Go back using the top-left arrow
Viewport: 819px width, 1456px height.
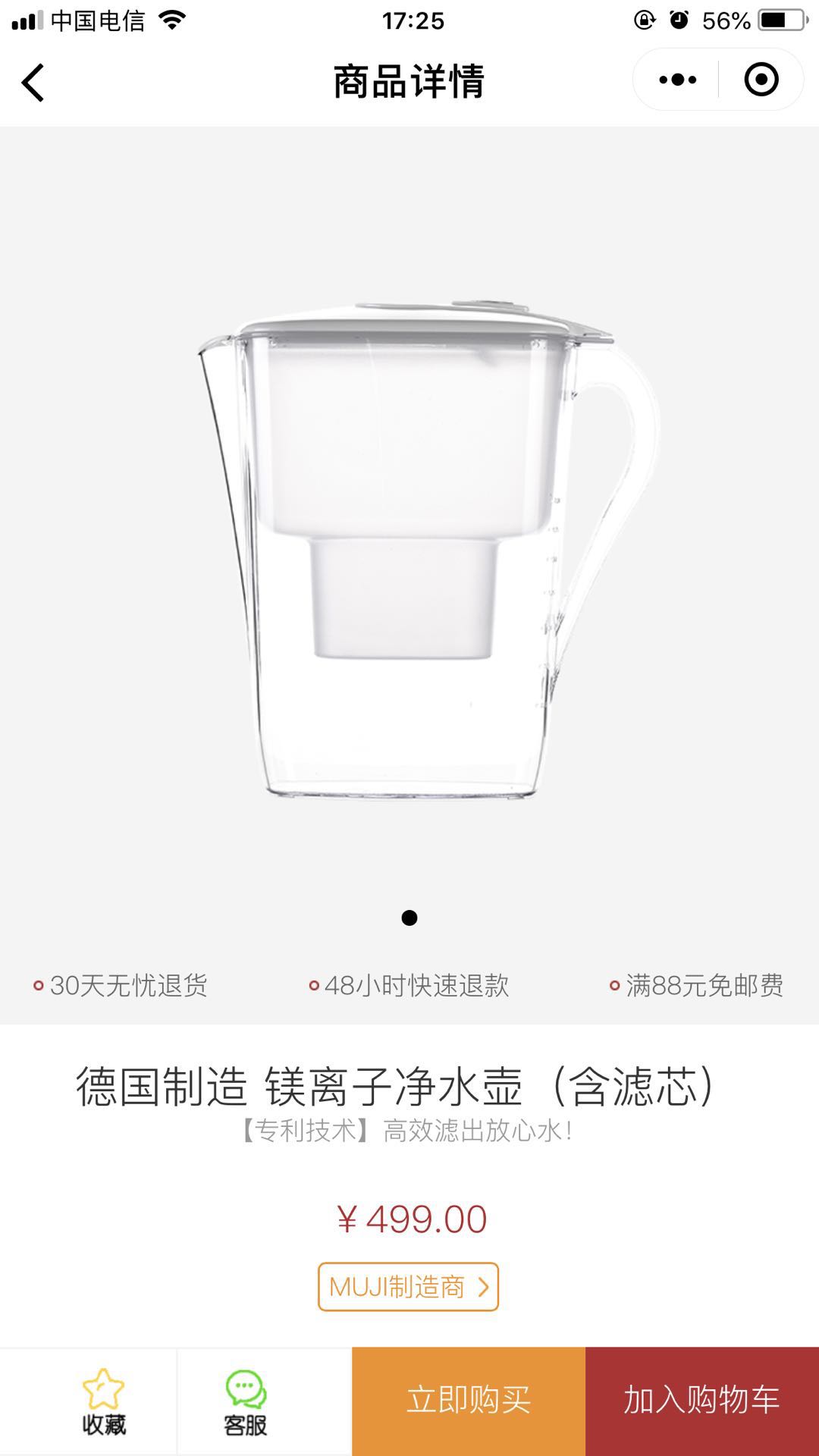(x=33, y=82)
